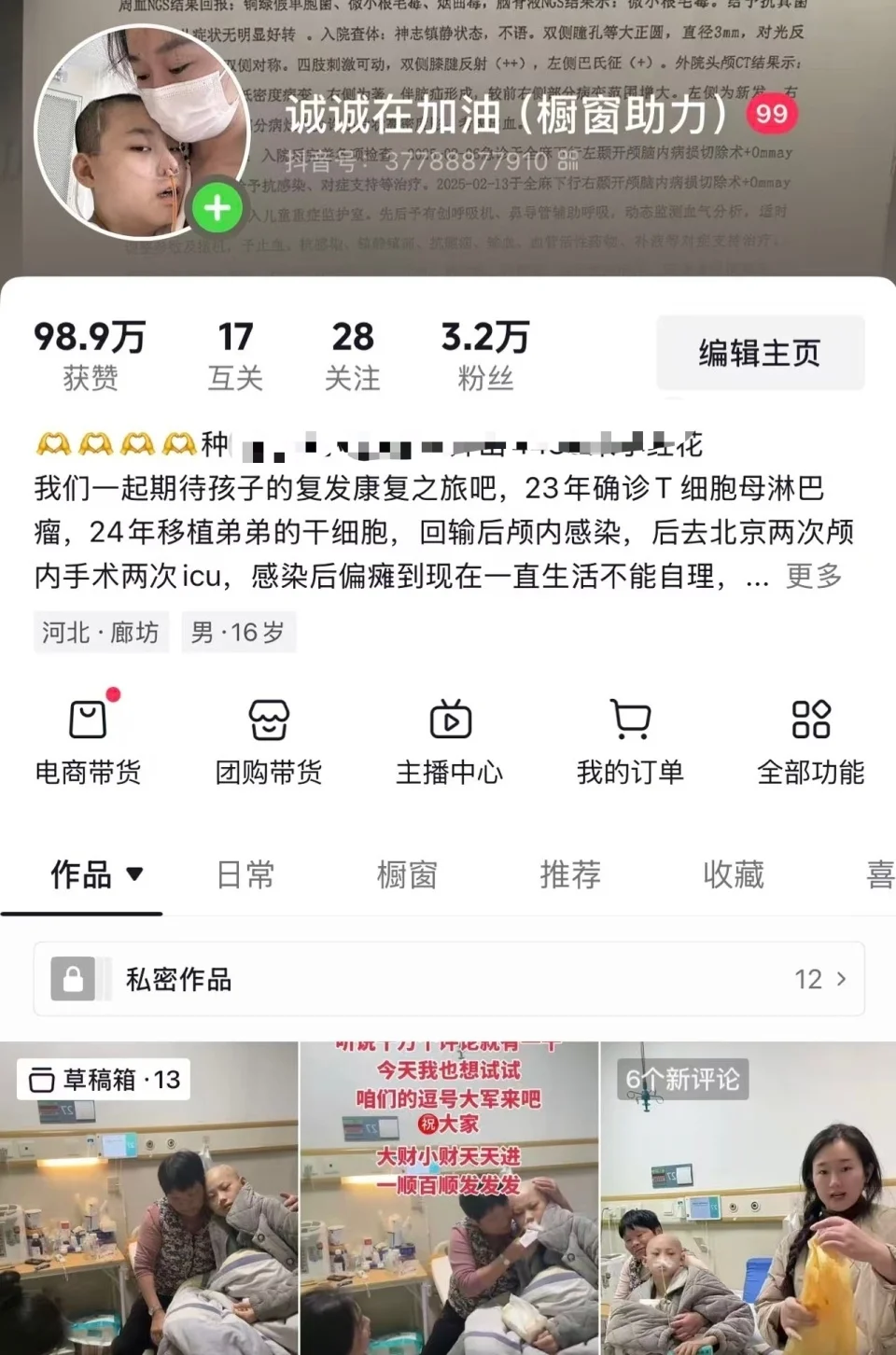Switch to the 日常 tab
This screenshot has height=1355, width=896.
click(x=245, y=874)
